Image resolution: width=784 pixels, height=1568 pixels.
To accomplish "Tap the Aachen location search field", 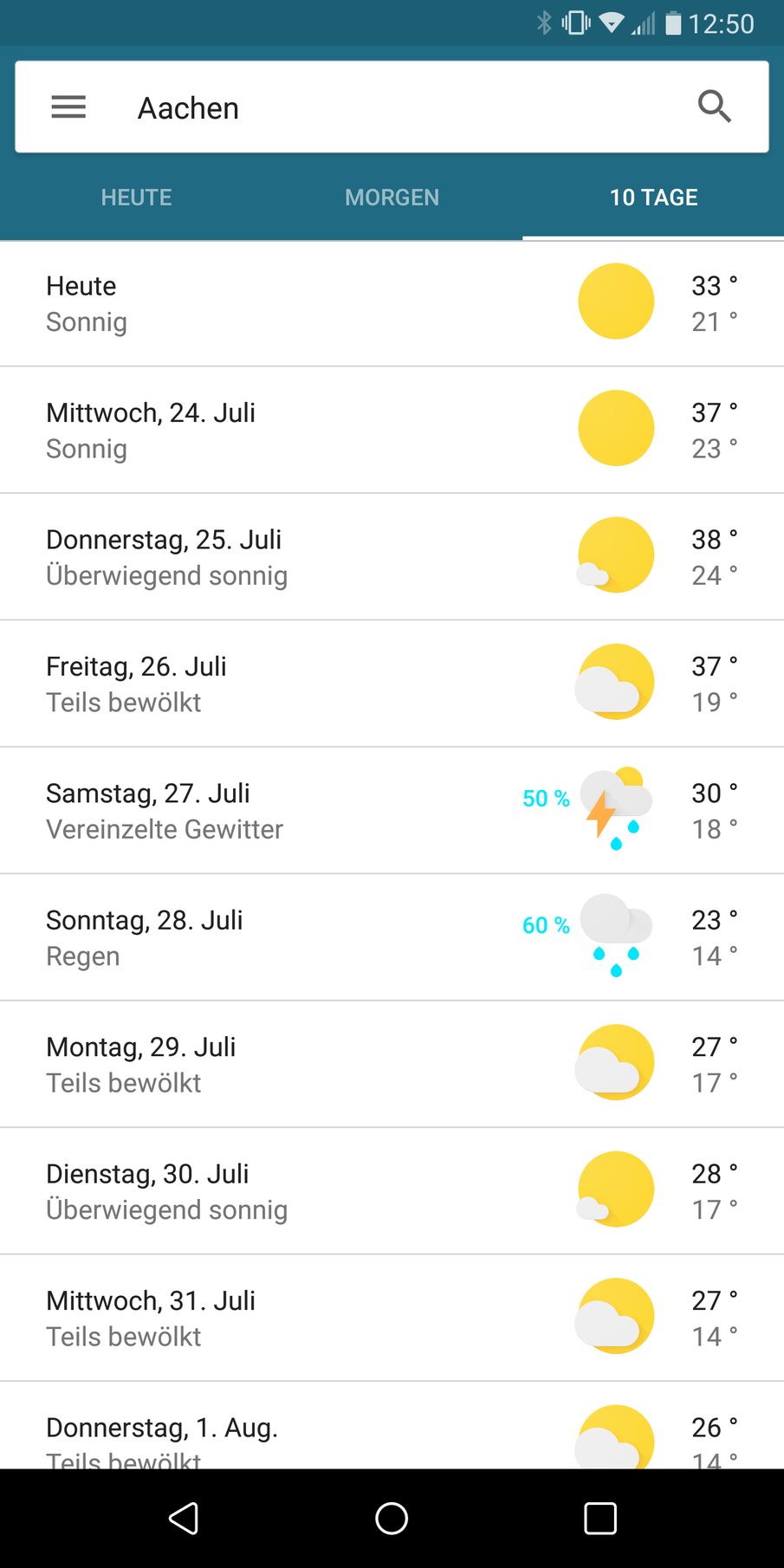I will tap(390, 108).
